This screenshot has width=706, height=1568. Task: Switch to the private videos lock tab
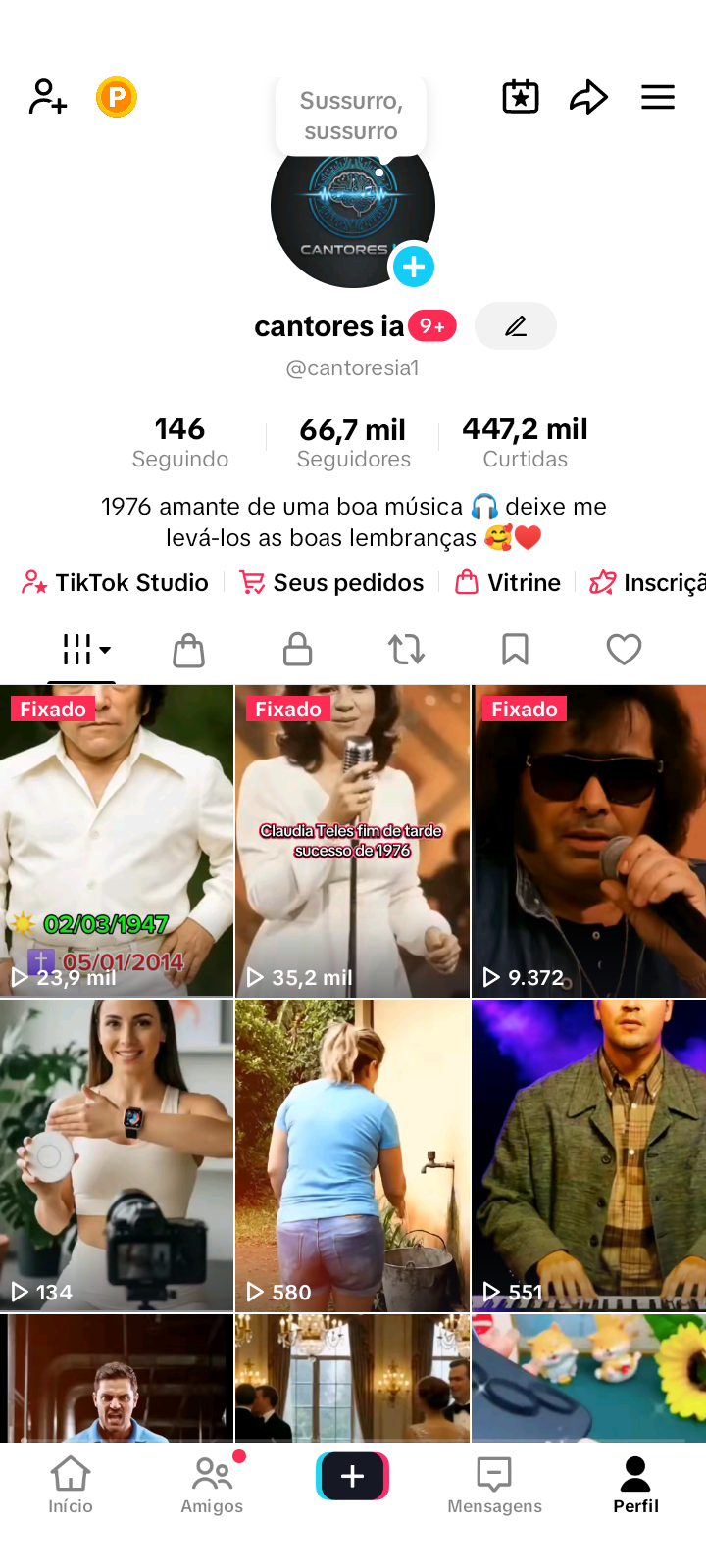[x=297, y=649]
